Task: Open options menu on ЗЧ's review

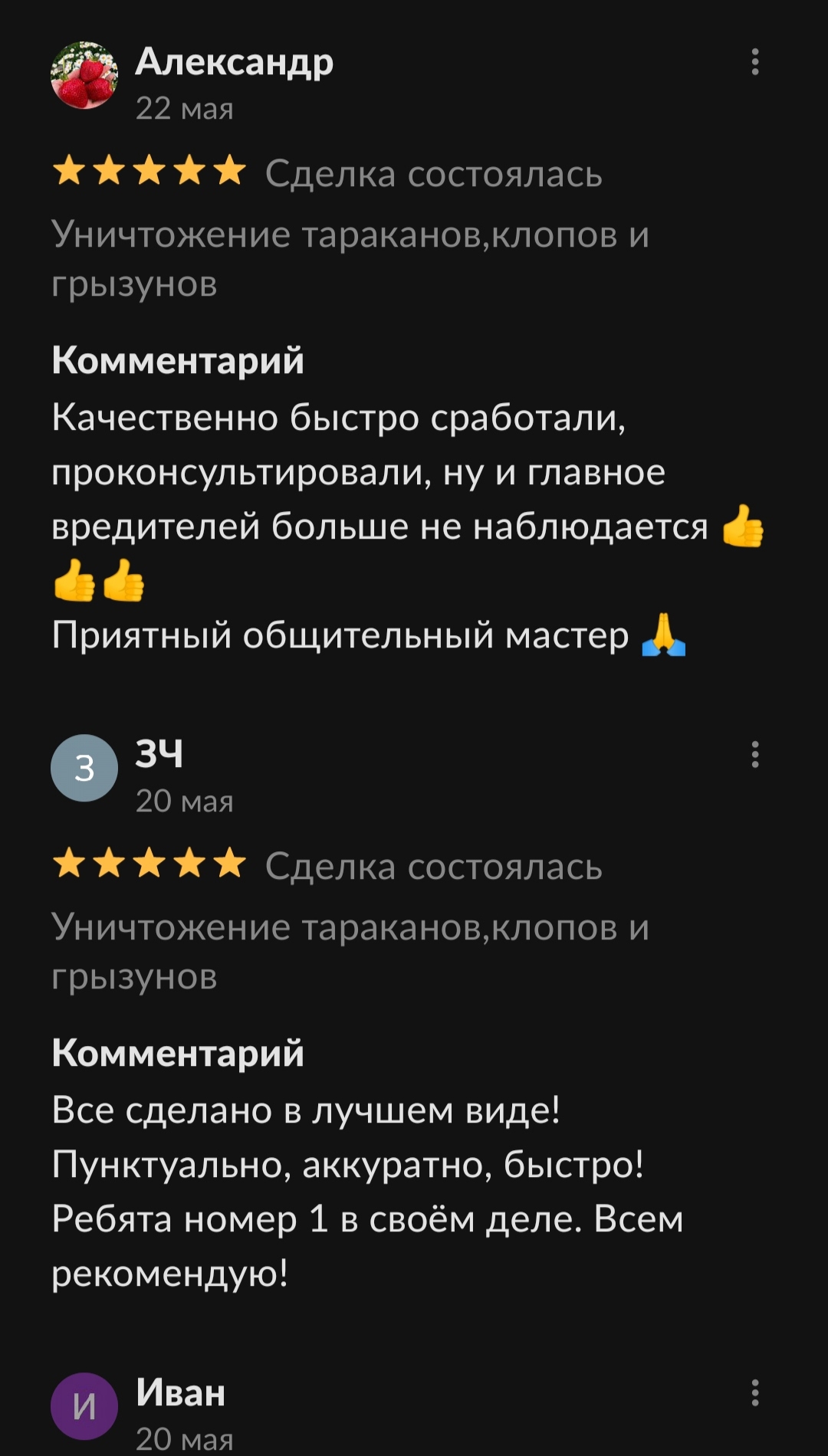Action: (755, 755)
